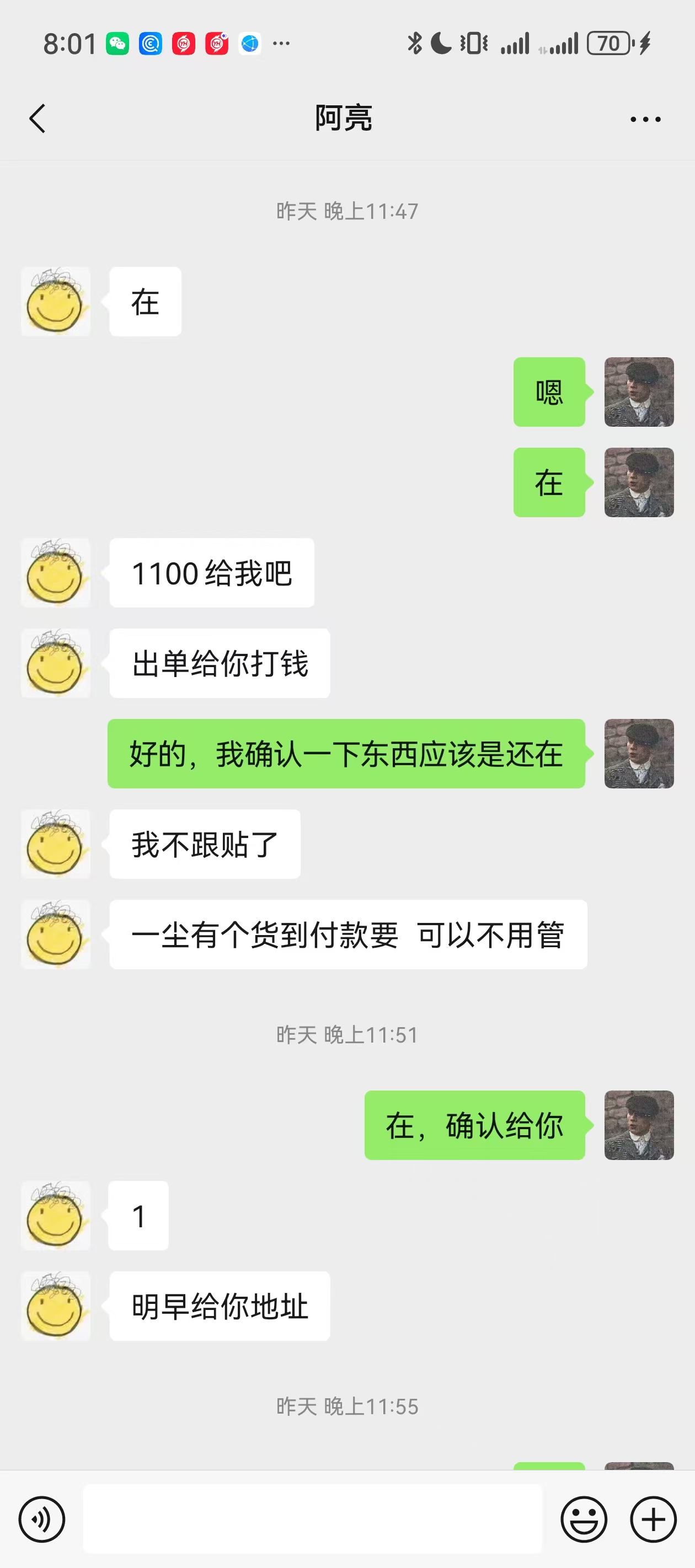The height and width of the screenshot is (1568, 695).
Task: Open the plus attachment menu
Action: (653, 1519)
